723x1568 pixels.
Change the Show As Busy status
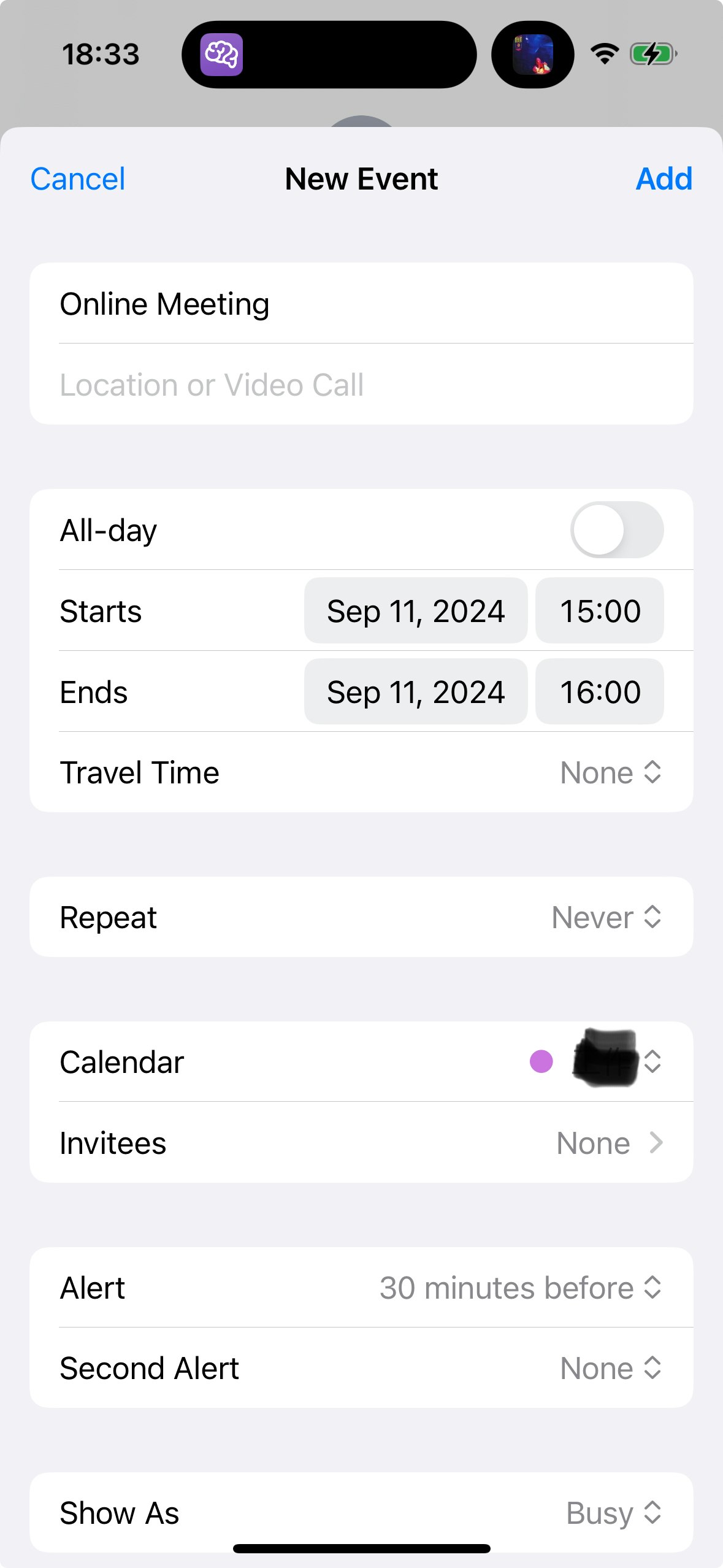point(613,1513)
